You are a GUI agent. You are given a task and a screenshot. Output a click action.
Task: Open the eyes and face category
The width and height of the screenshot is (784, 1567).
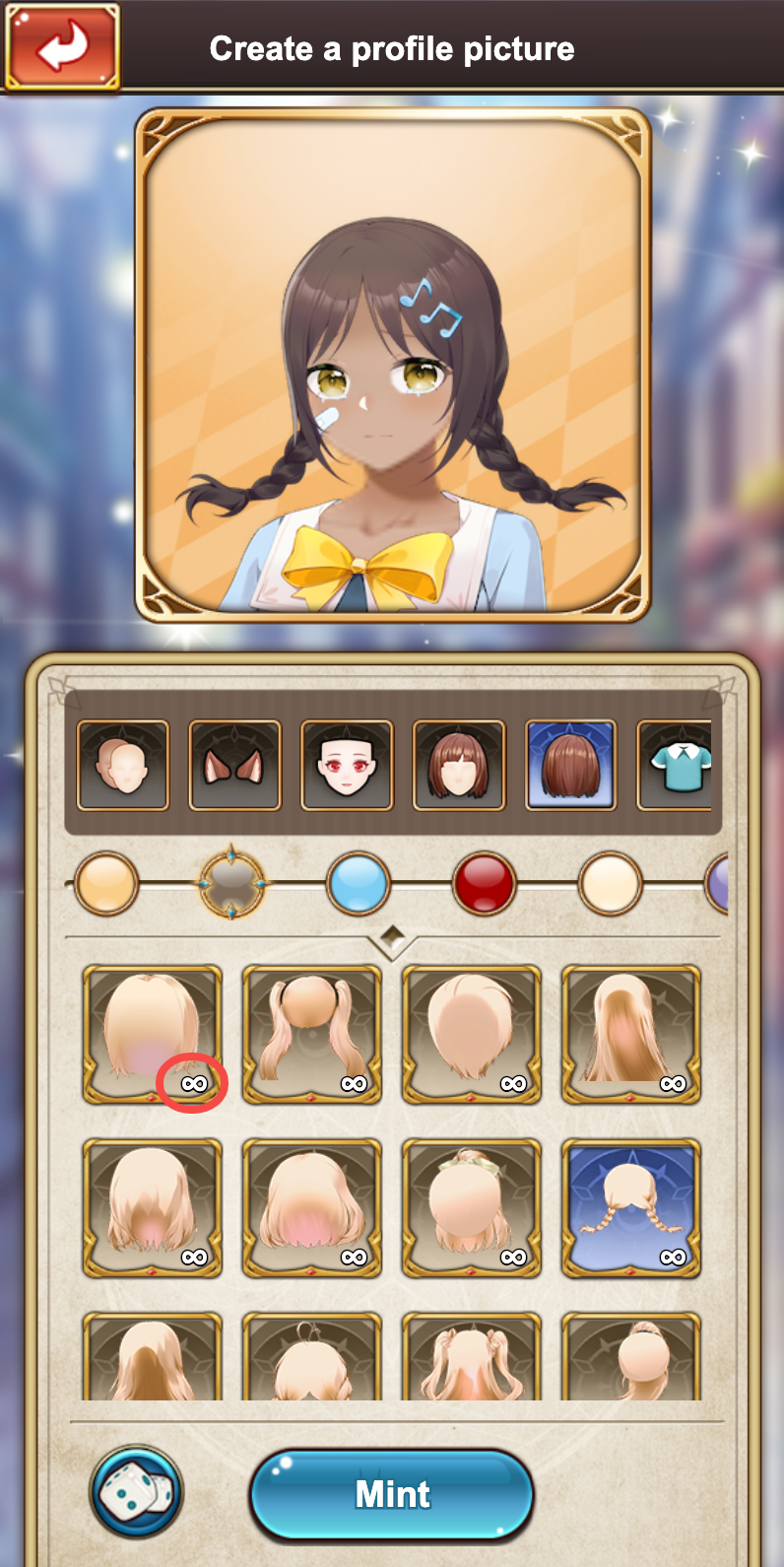point(347,765)
